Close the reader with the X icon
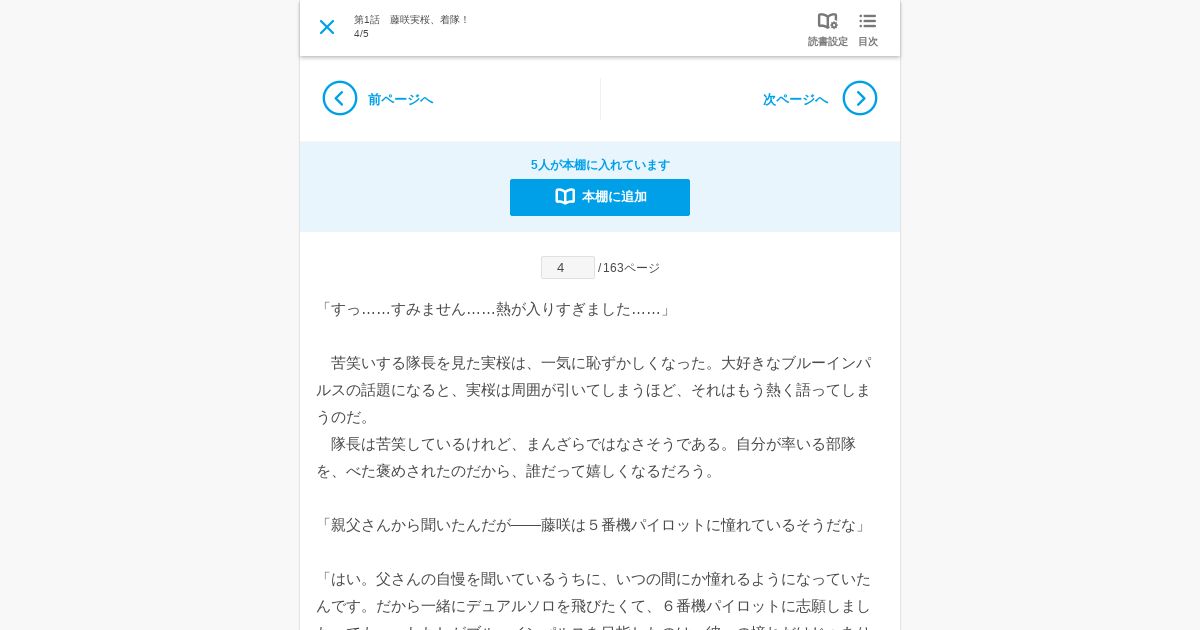Screen dimensions: 1200x630 327,27
